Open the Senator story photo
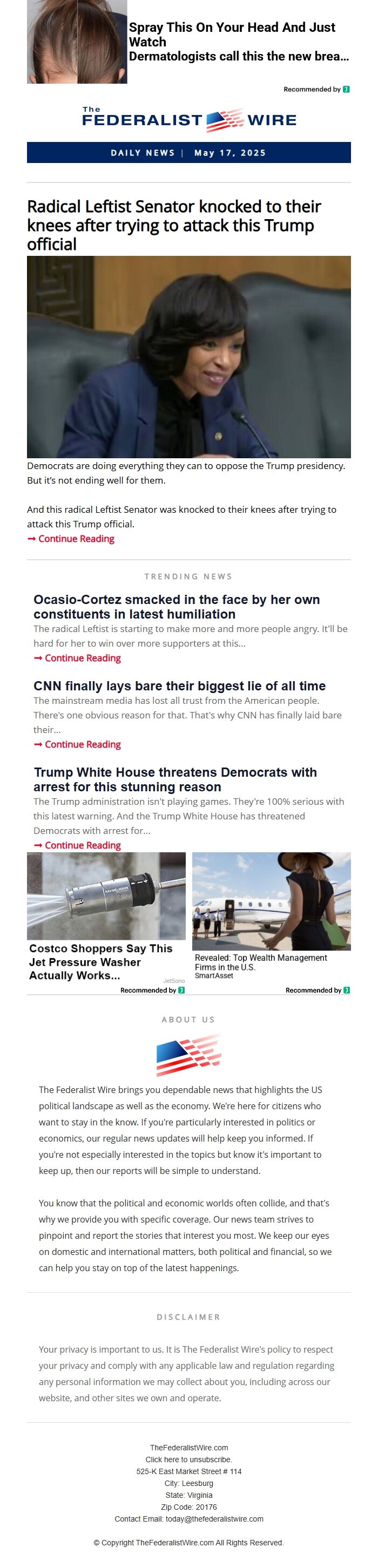The height and width of the screenshot is (1568, 378). pyautogui.click(x=188, y=357)
